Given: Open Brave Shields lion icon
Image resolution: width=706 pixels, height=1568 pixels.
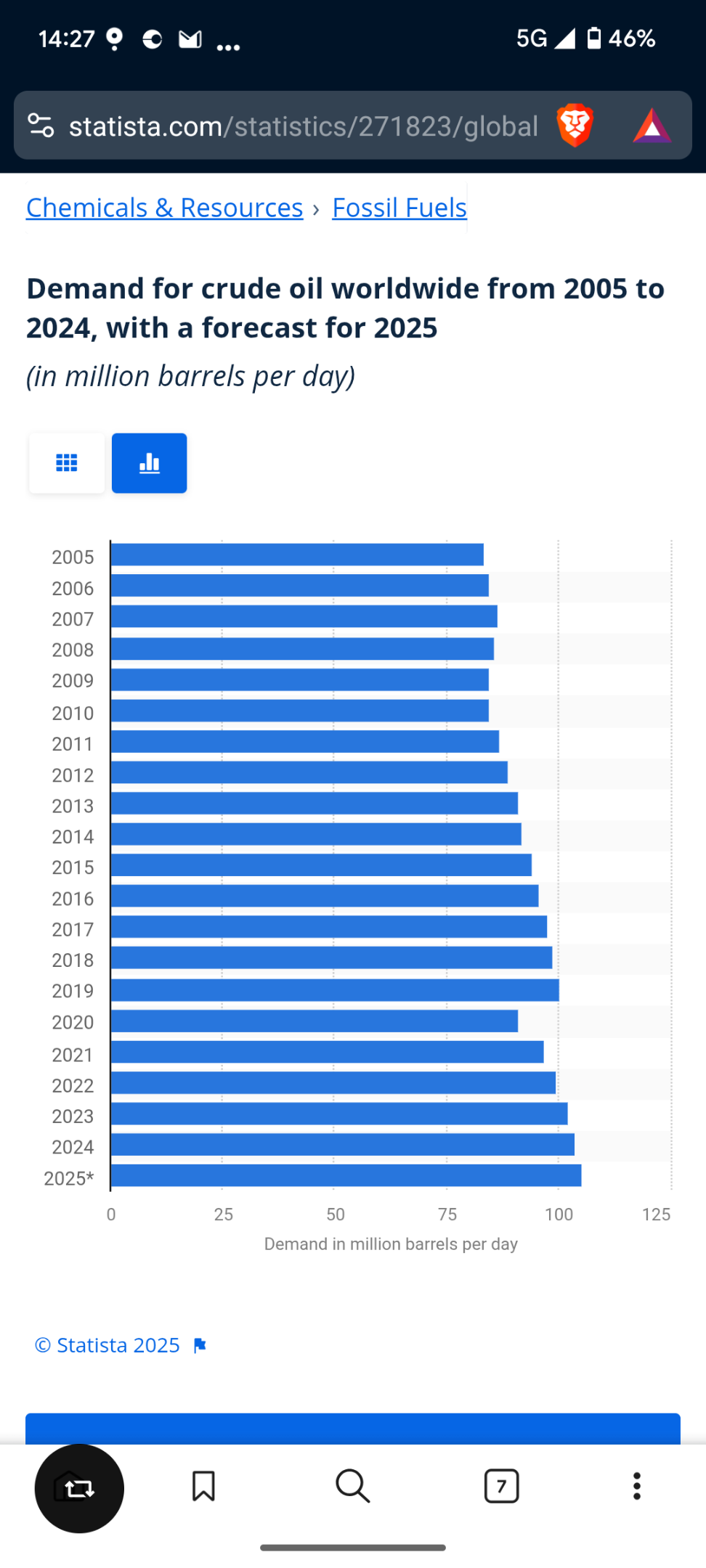Looking at the screenshot, I should tap(575, 125).
